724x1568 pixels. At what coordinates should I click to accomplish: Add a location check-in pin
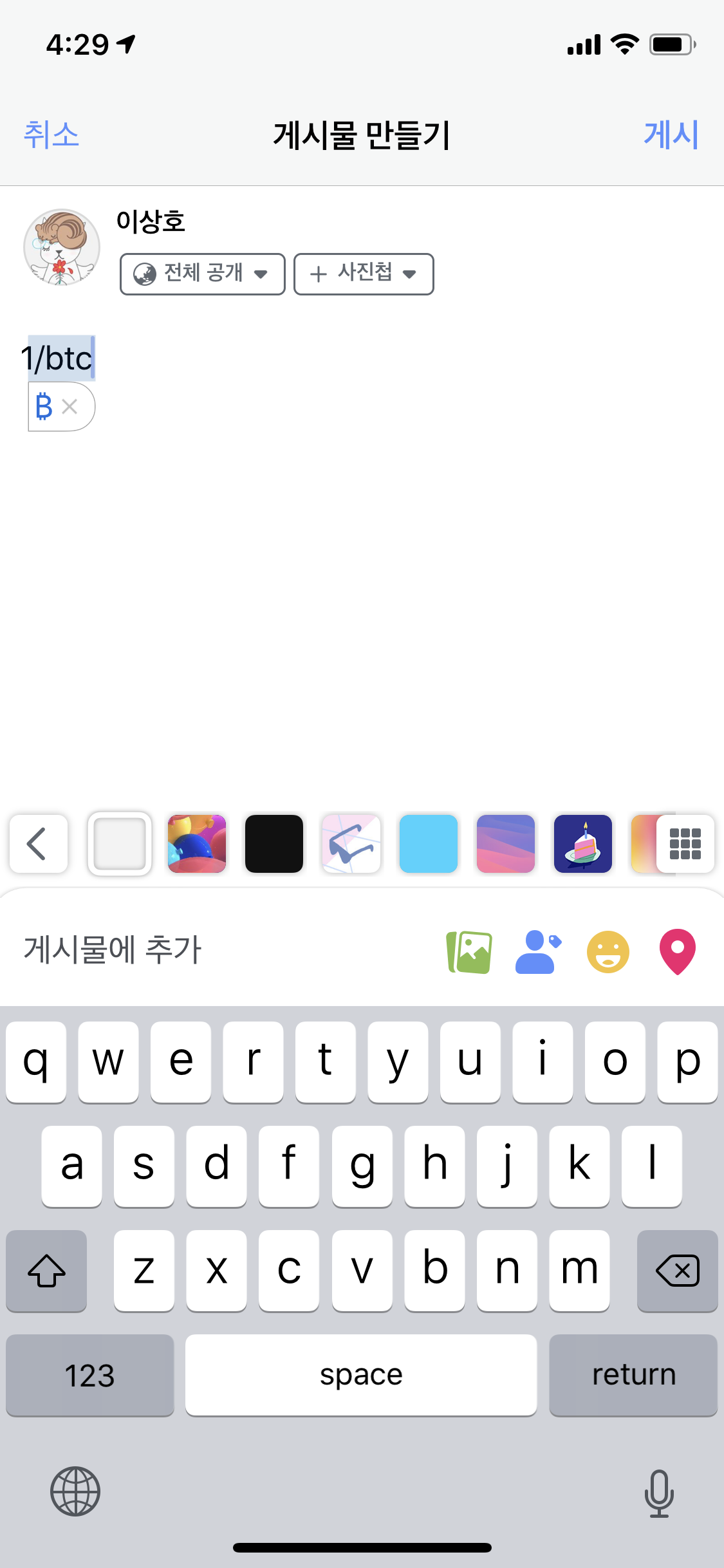point(678,951)
